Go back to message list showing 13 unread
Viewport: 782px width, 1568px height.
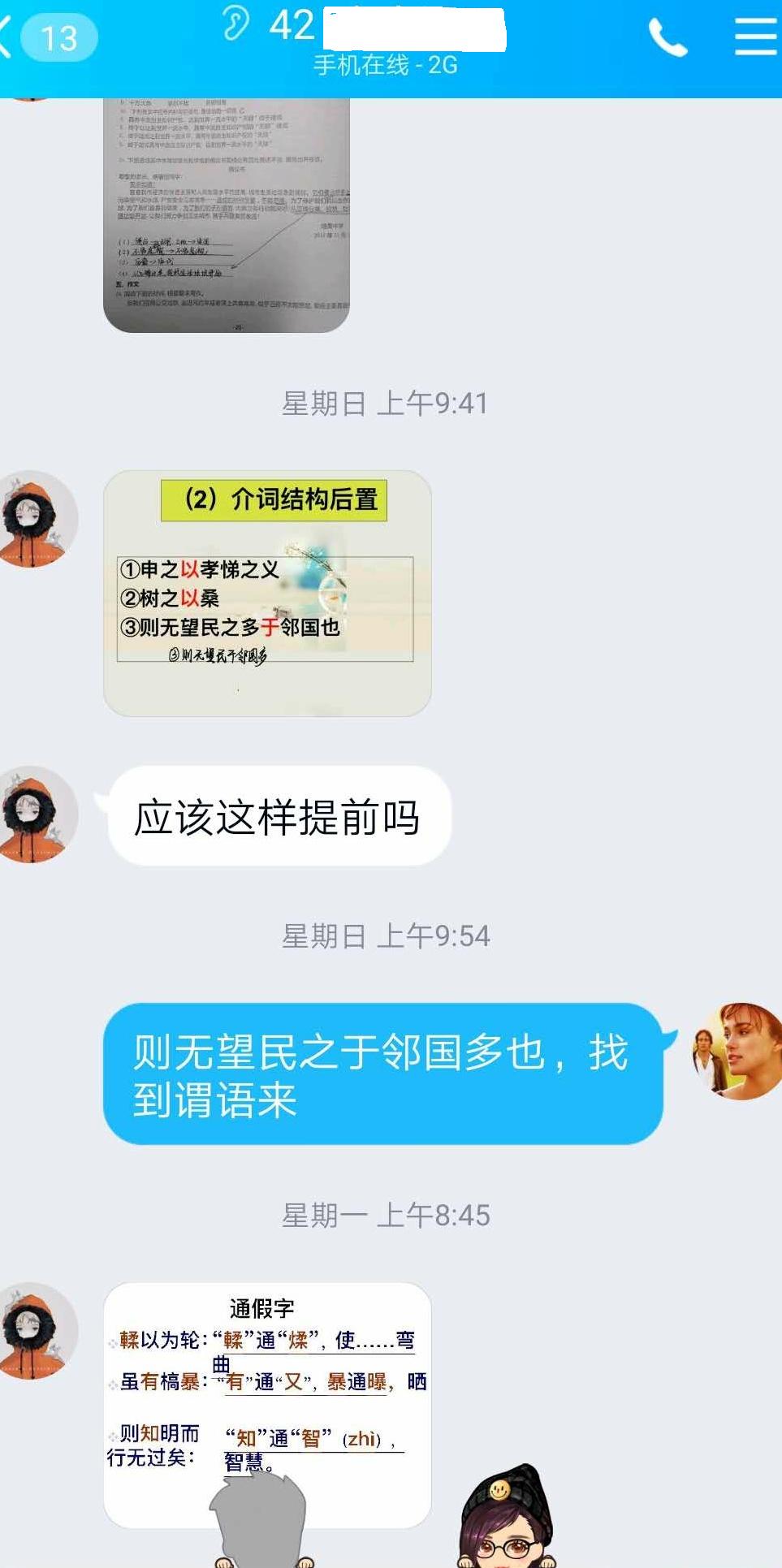pos(49,38)
